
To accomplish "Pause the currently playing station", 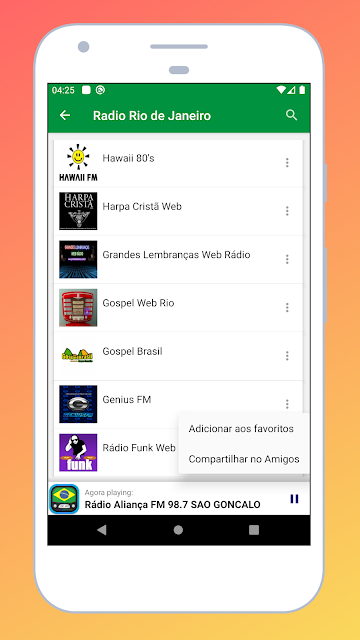I will coord(294,499).
